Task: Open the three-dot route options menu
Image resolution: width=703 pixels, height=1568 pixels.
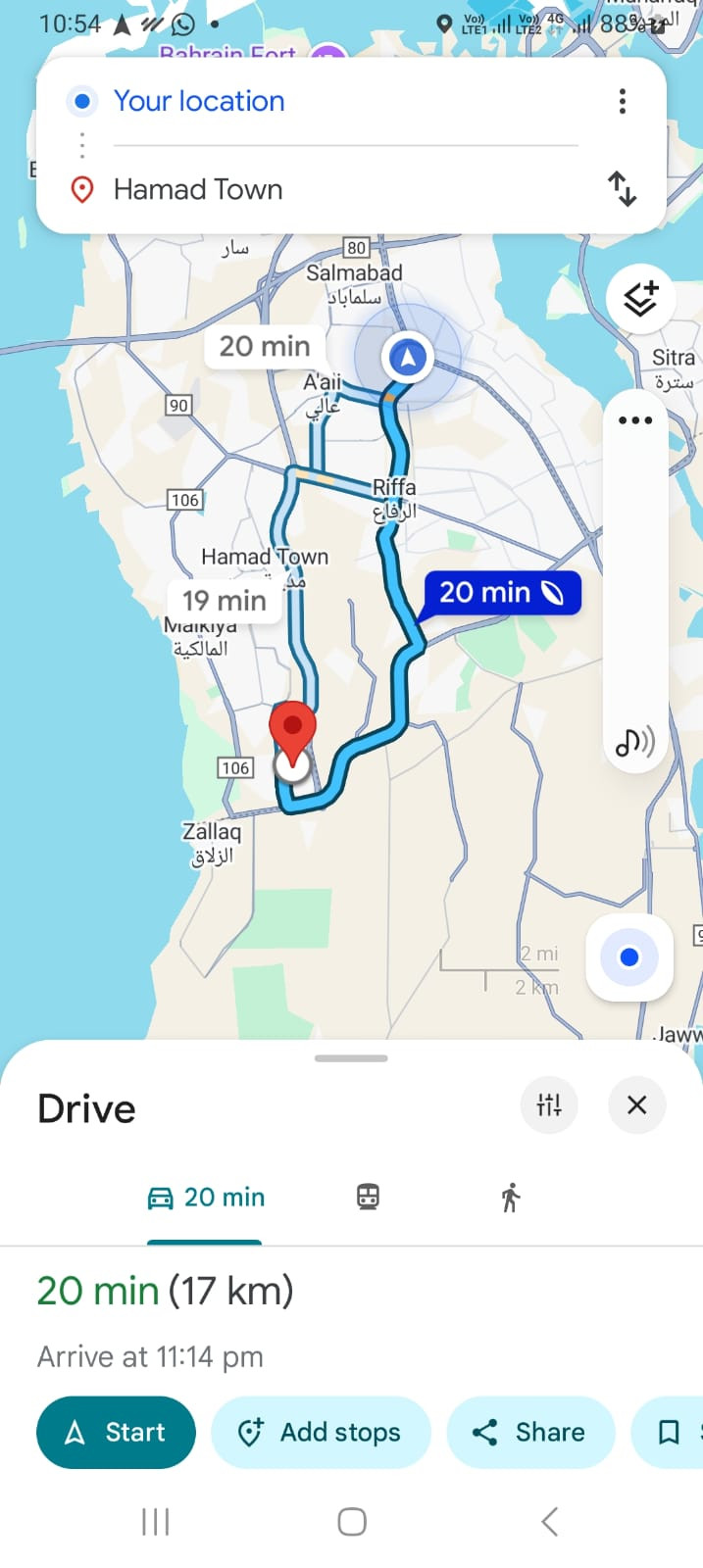Action: pyautogui.click(x=622, y=101)
